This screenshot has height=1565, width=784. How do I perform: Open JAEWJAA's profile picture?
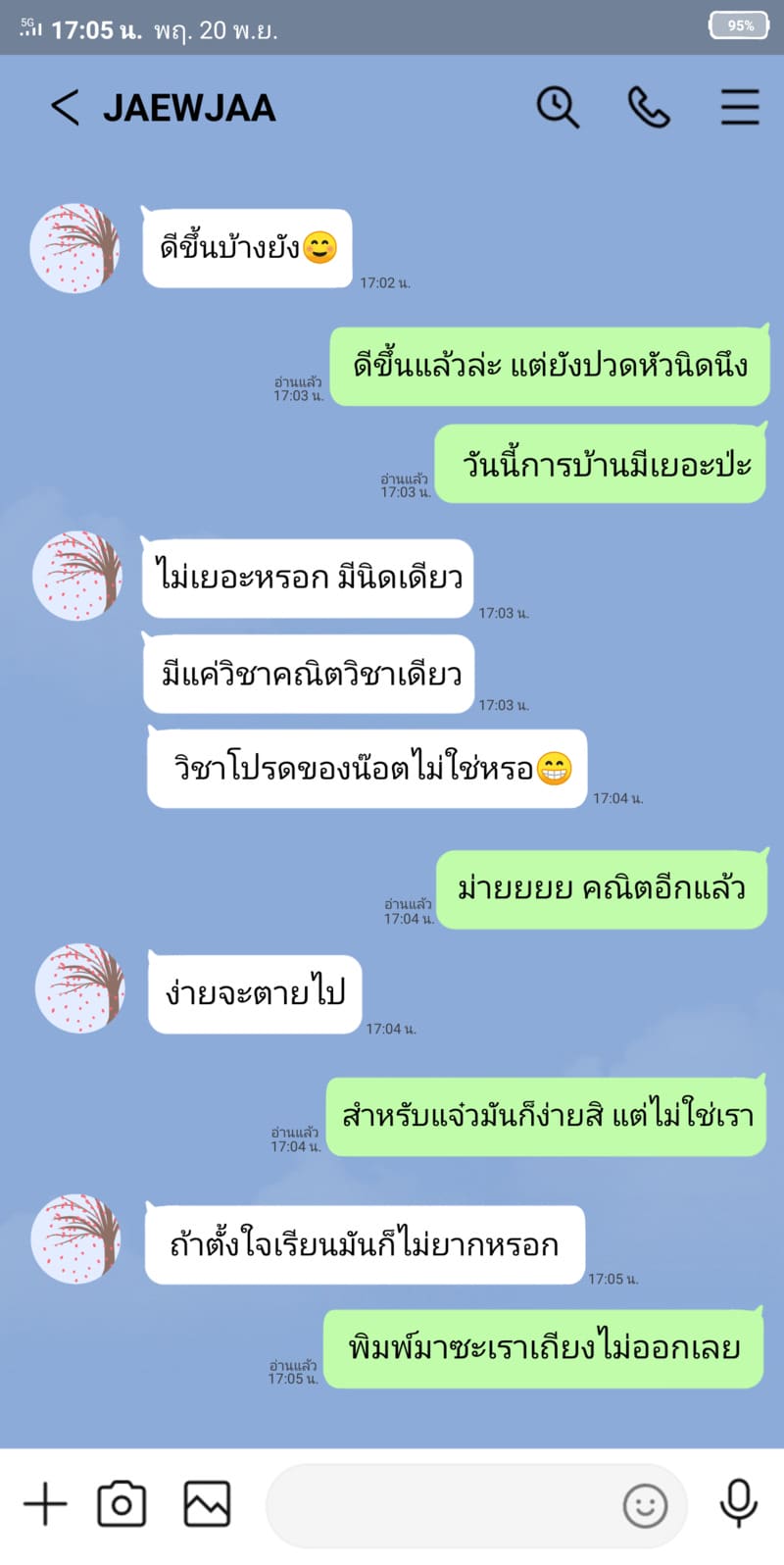(76, 248)
